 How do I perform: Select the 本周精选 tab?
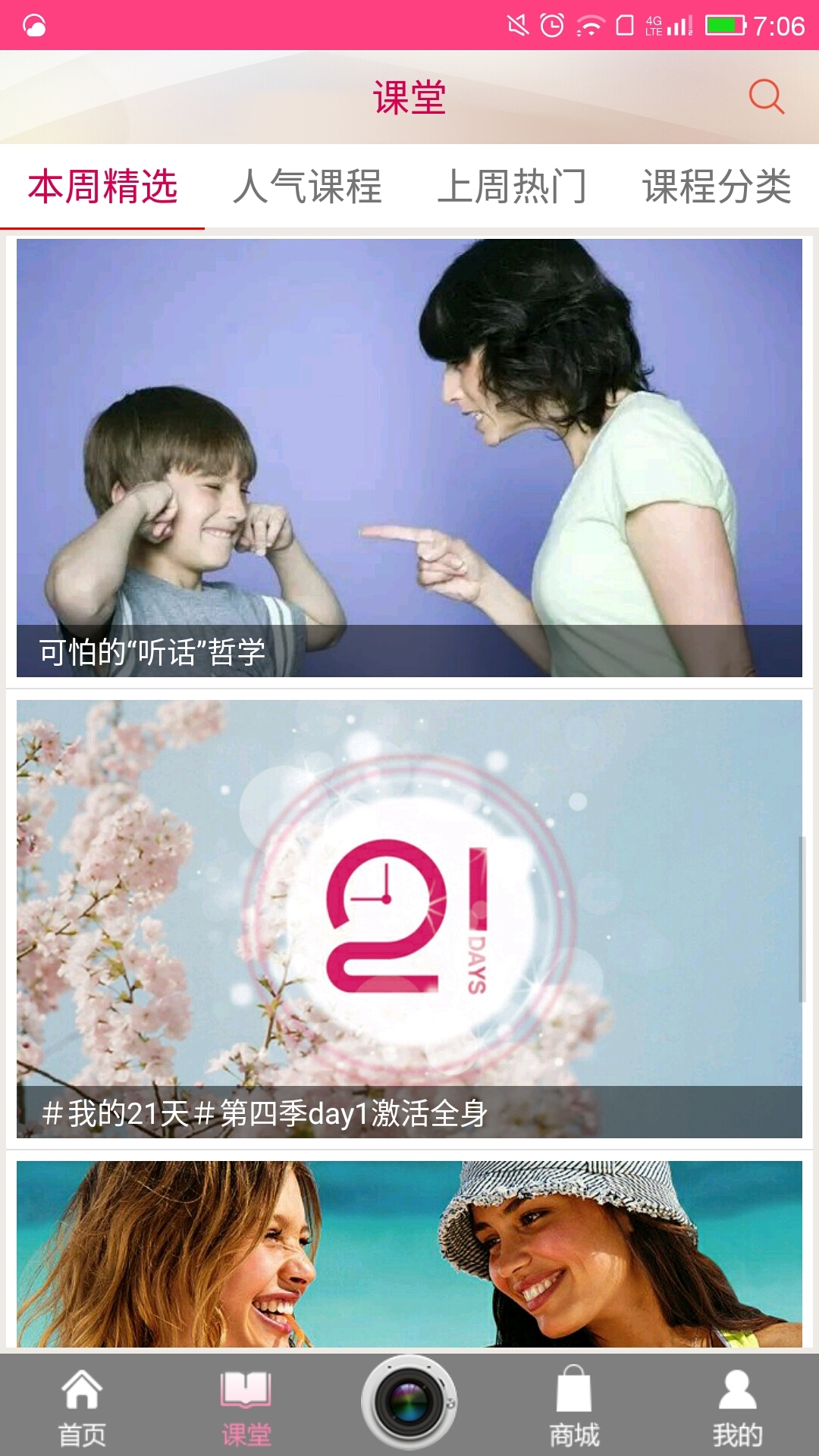102,187
